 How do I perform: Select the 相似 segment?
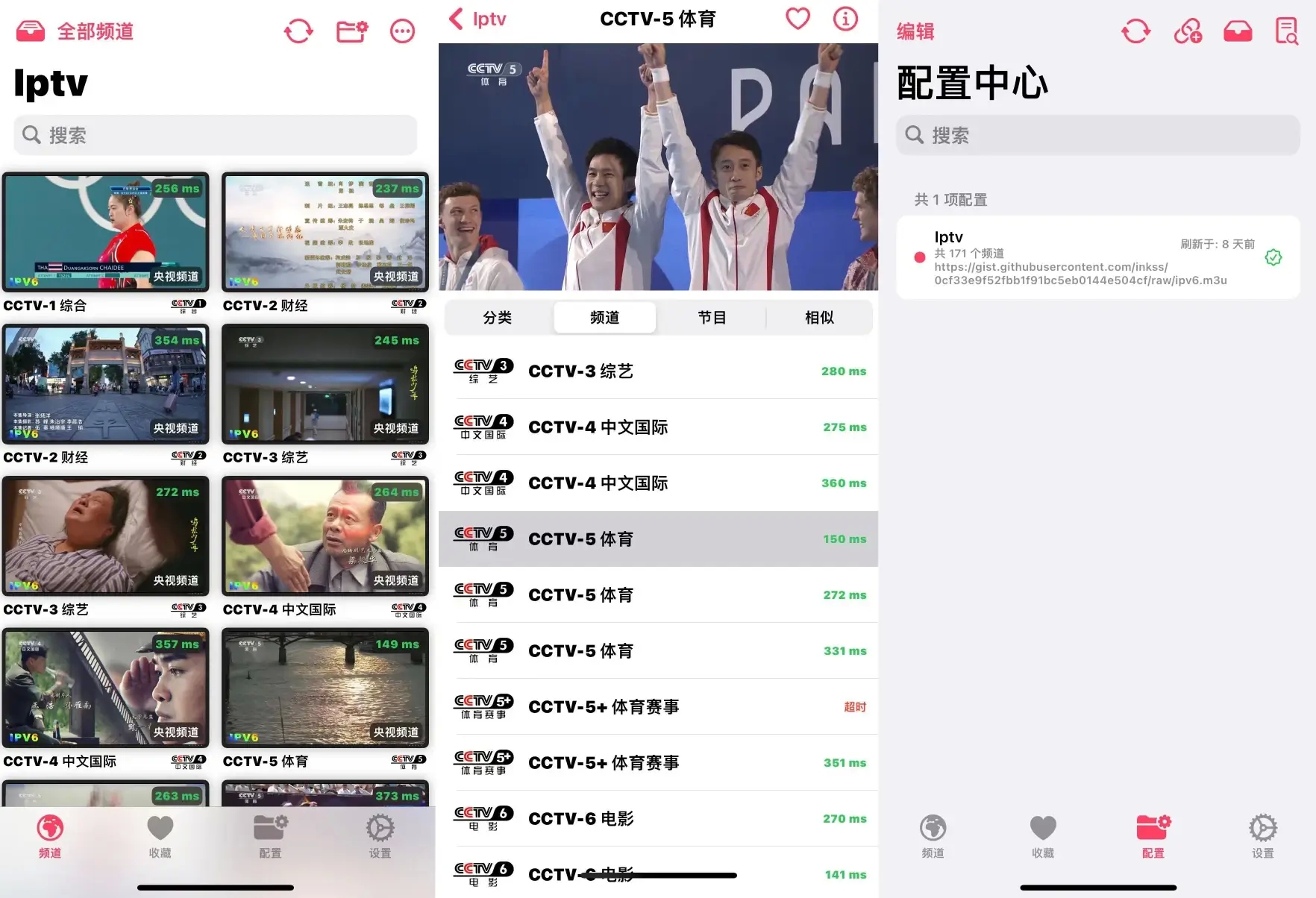coord(818,318)
